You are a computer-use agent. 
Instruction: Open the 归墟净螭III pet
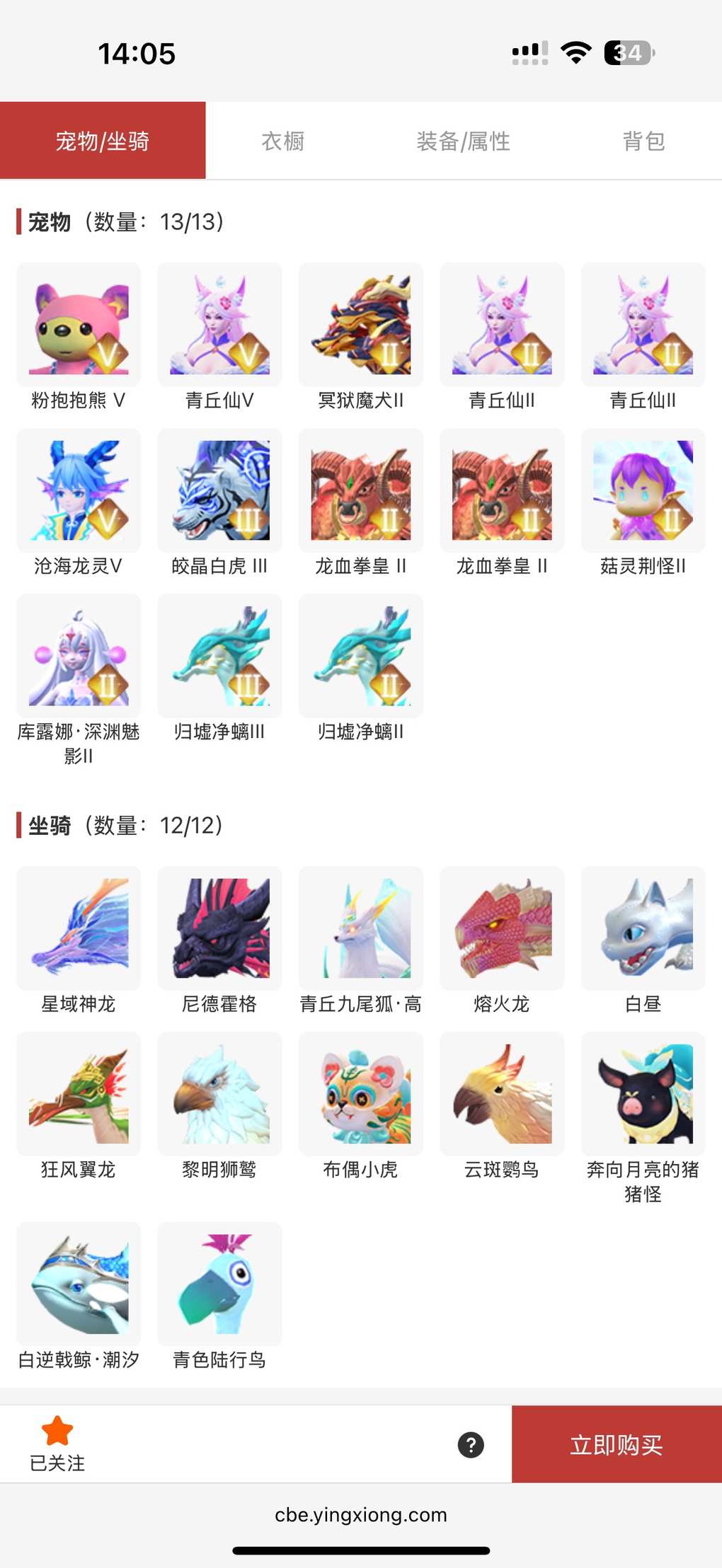(x=219, y=657)
